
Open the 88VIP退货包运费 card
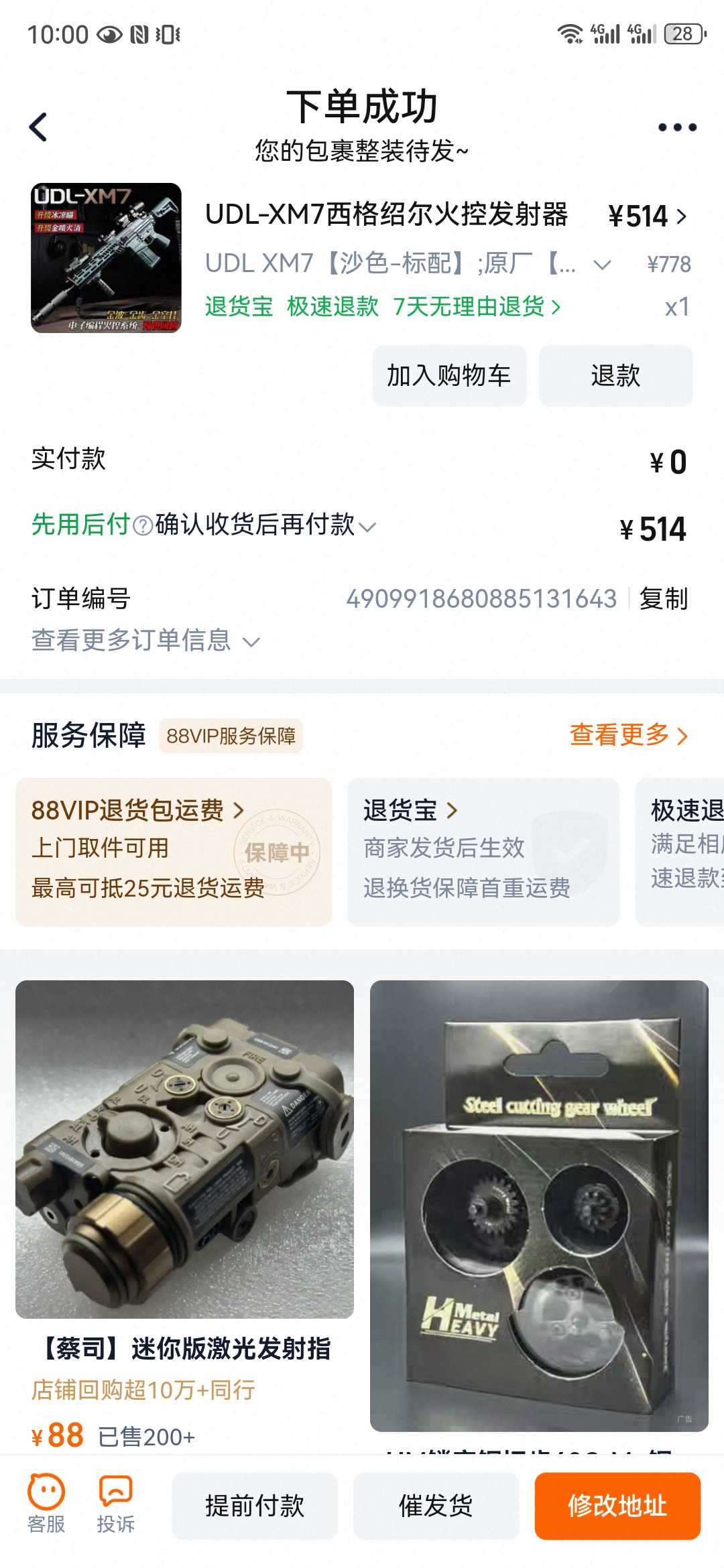(x=173, y=851)
